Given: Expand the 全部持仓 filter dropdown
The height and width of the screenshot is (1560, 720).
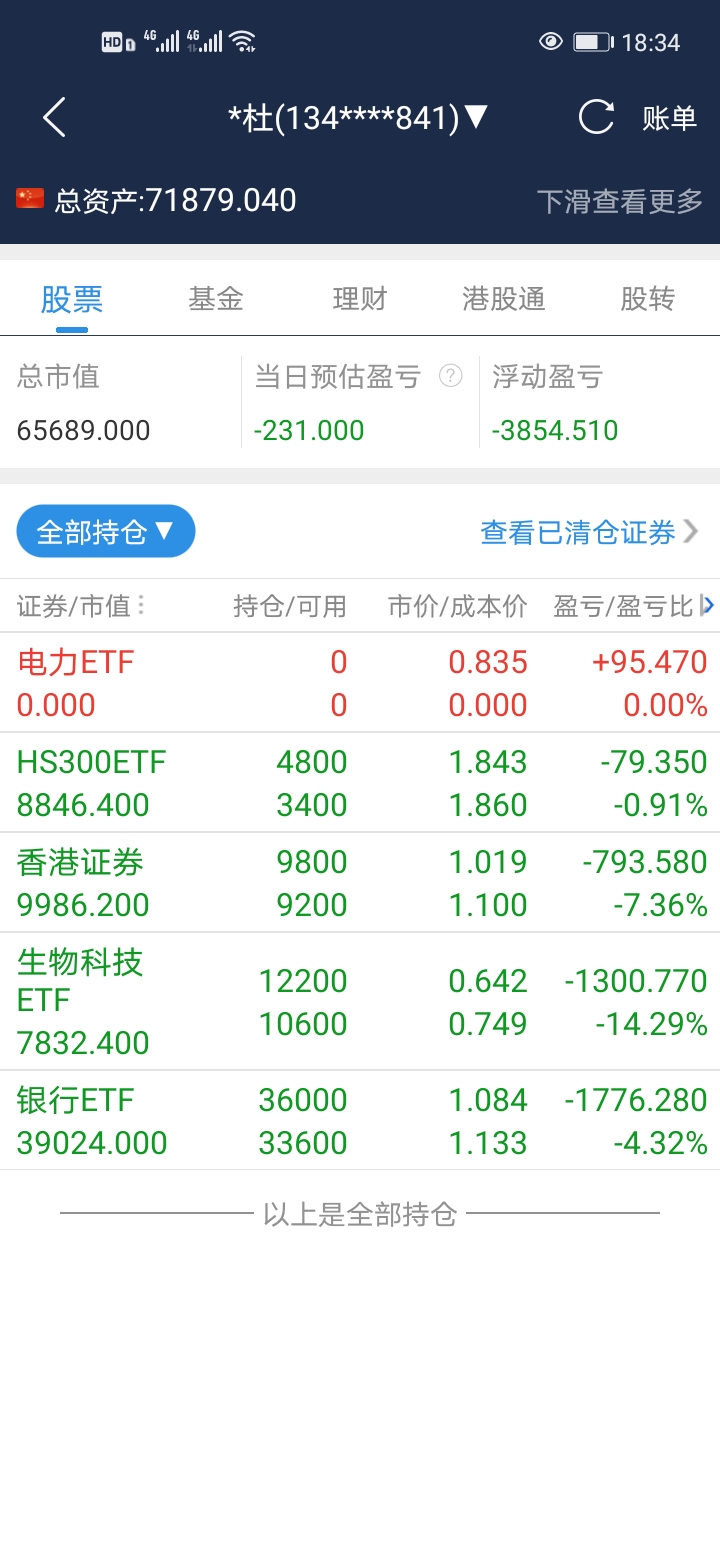Looking at the screenshot, I should coord(106,531).
